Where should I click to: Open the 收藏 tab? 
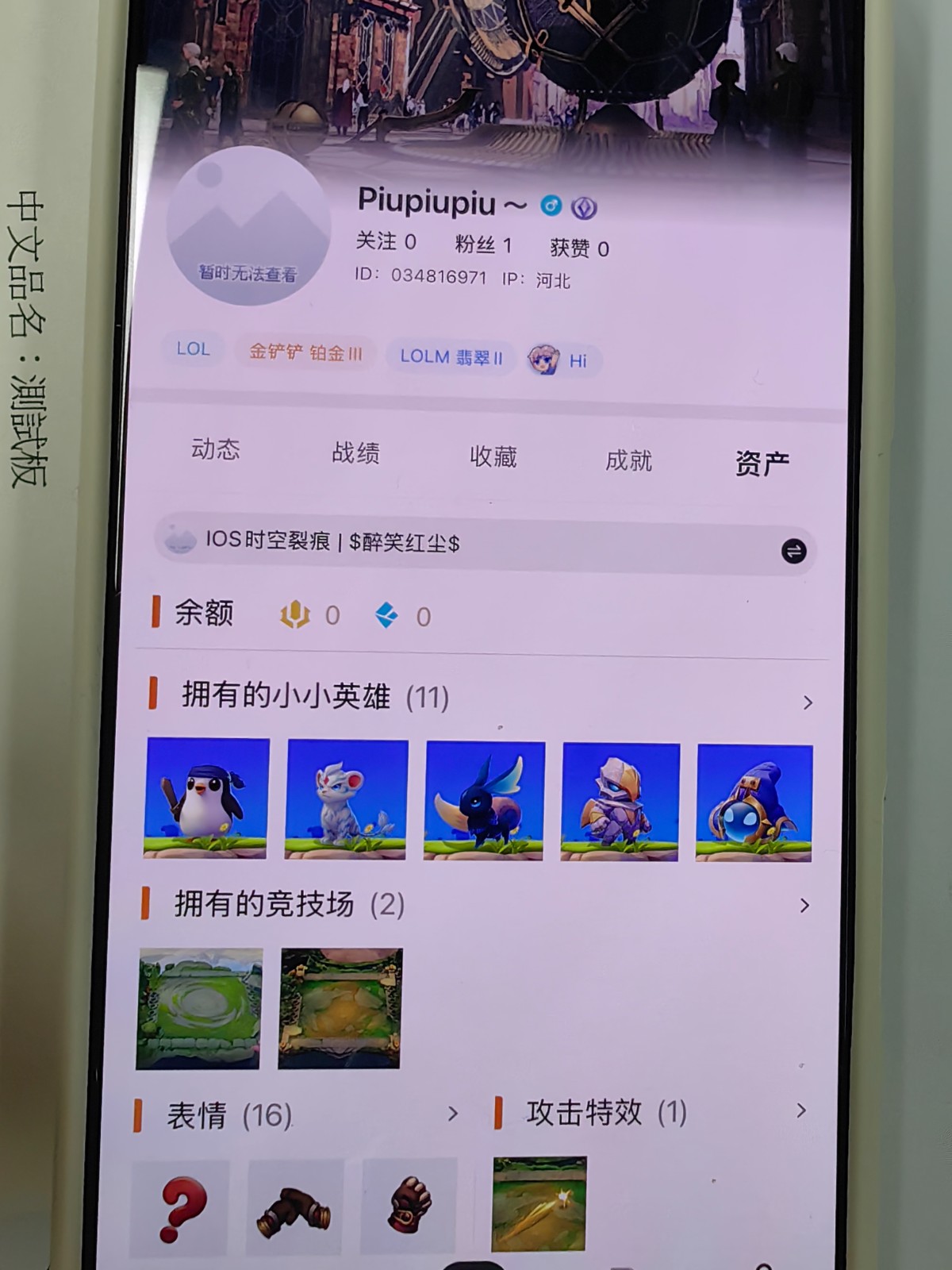coord(493,456)
